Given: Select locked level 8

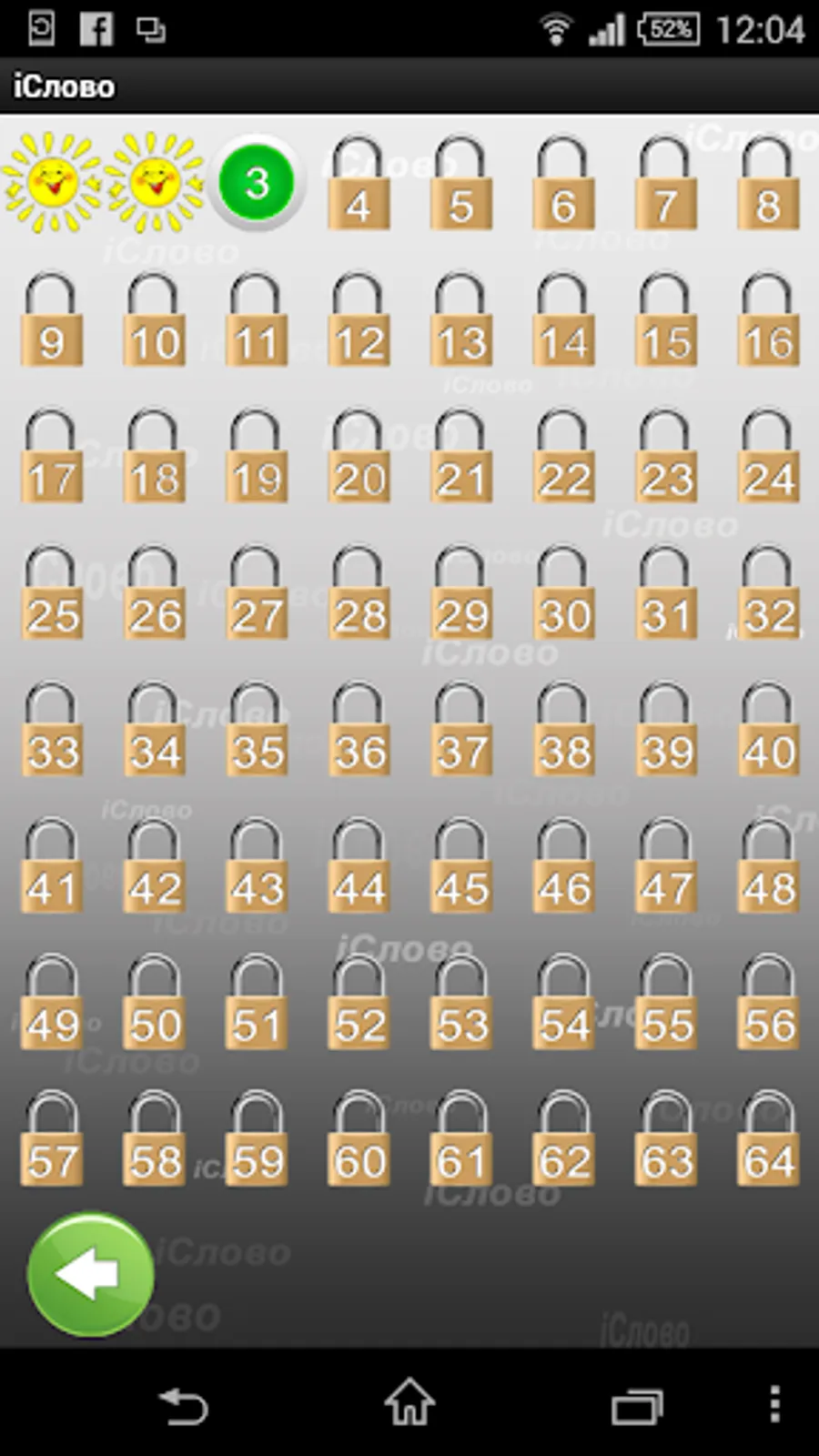Looking at the screenshot, I should coord(769,187).
